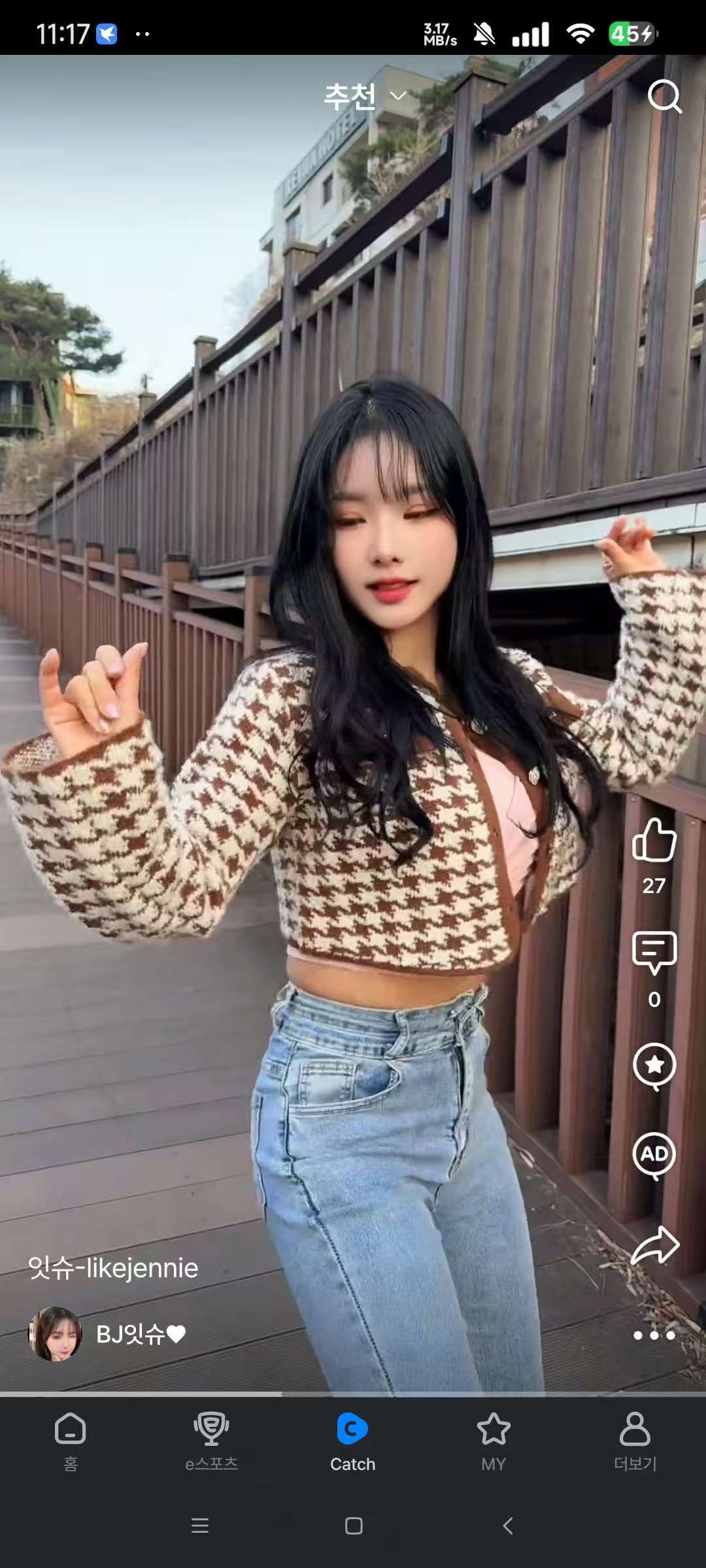Go back with system back button
The height and width of the screenshot is (1568, 706).
pos(508,1526)
